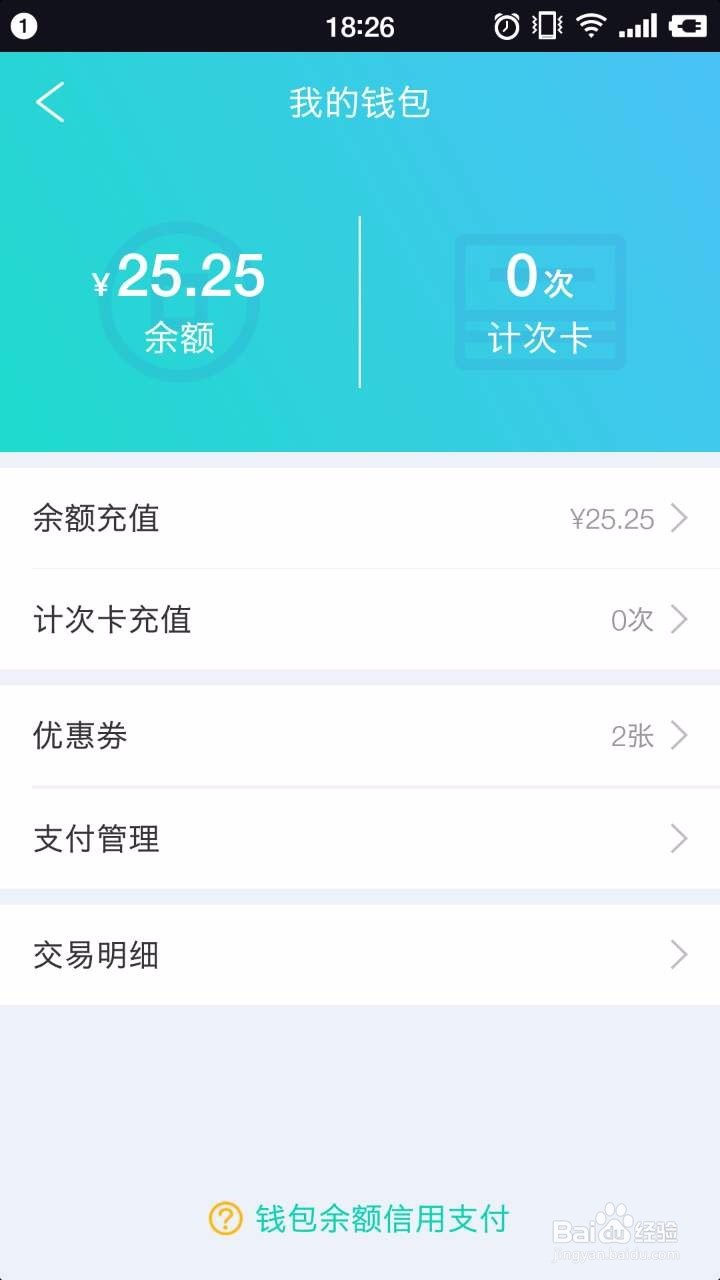Tap the Wi-Fi icon in status bar
Image resolution: width=720 pixels, height=1280 pixels.
coord(592,26)
